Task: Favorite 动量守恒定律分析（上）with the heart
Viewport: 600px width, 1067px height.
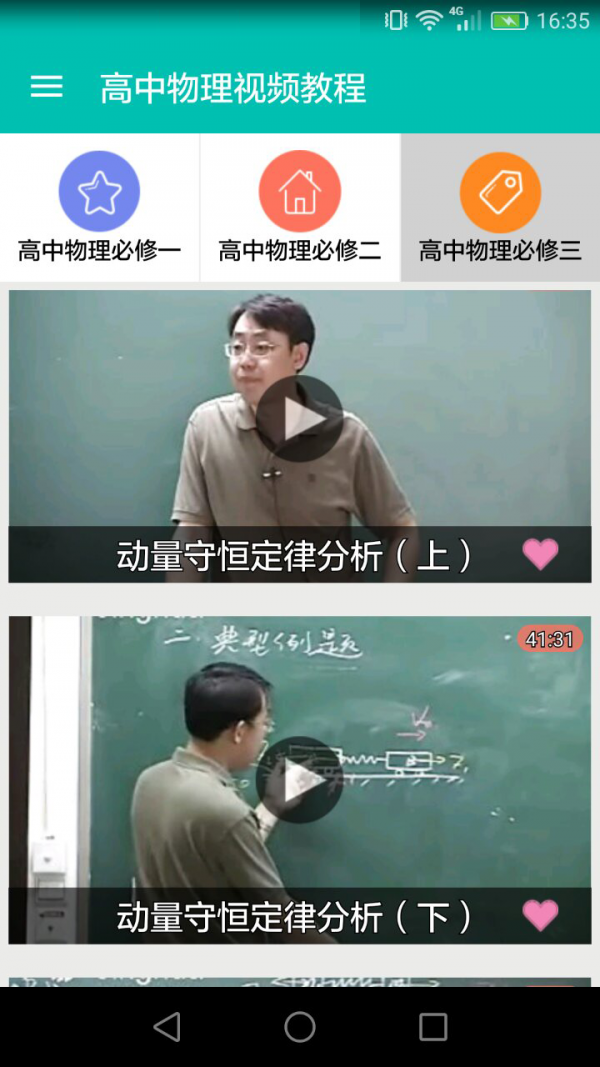Action: point(540,554)
